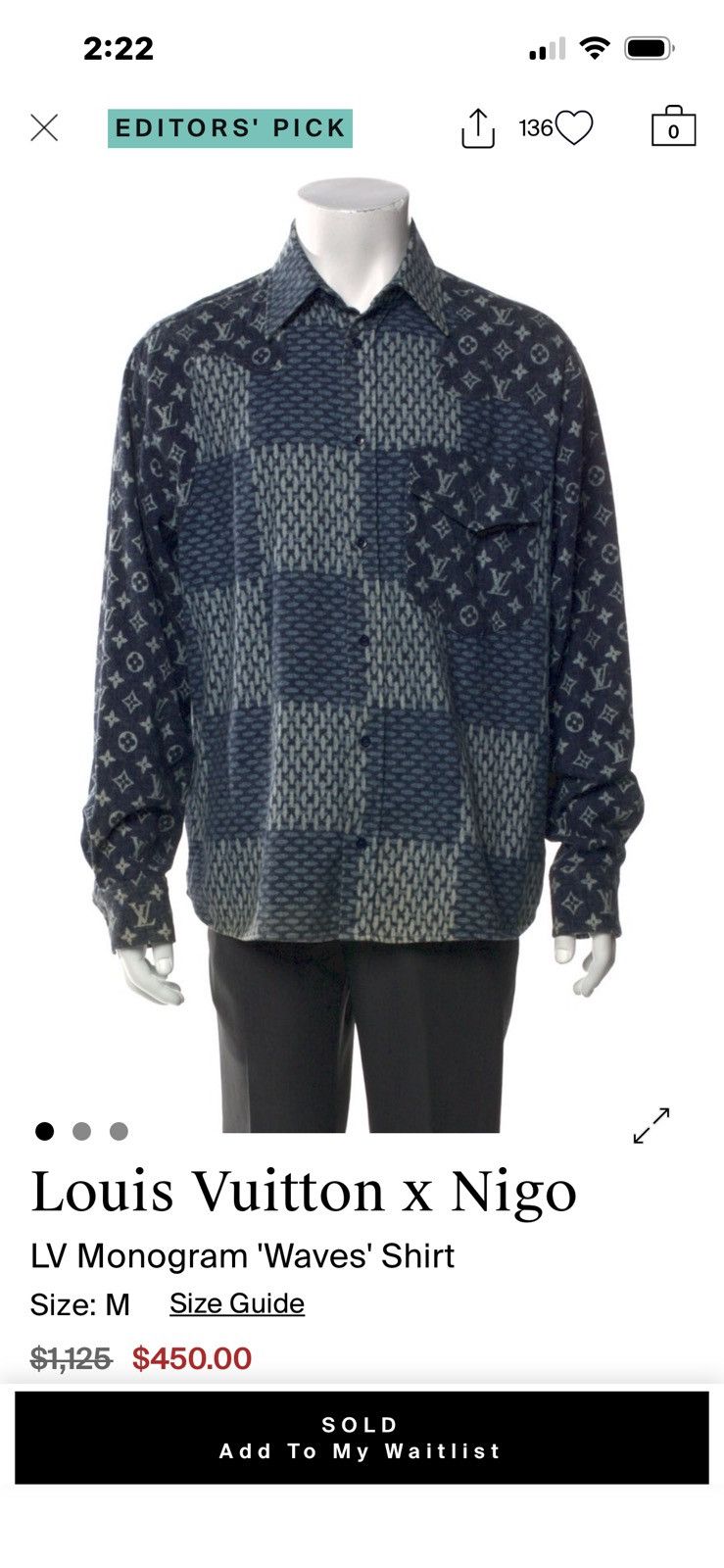Viewport: 724px width, 1568px height.
Task: Open the Size Guide link
Action: [x=237, y=1303]
